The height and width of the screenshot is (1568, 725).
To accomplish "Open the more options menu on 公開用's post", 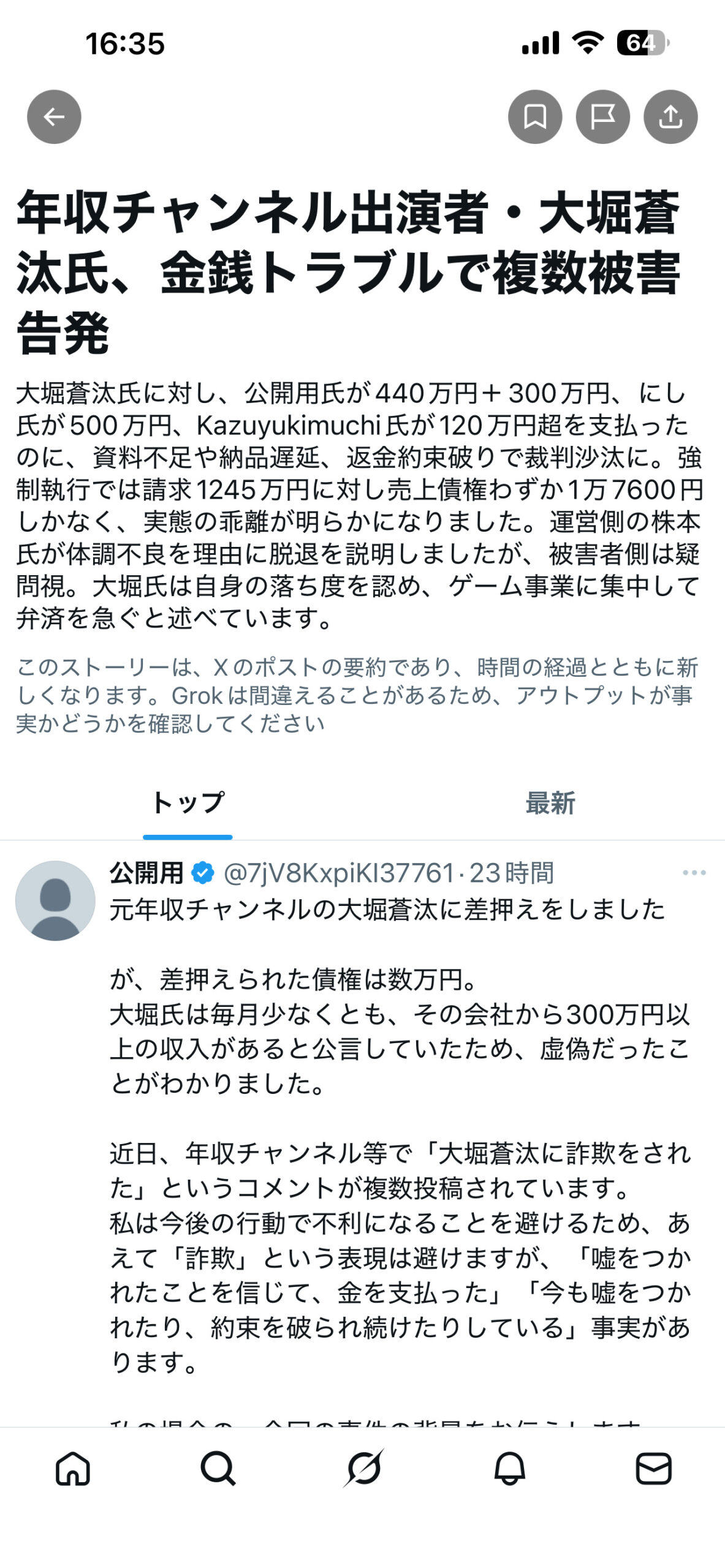I will point(694,872).
